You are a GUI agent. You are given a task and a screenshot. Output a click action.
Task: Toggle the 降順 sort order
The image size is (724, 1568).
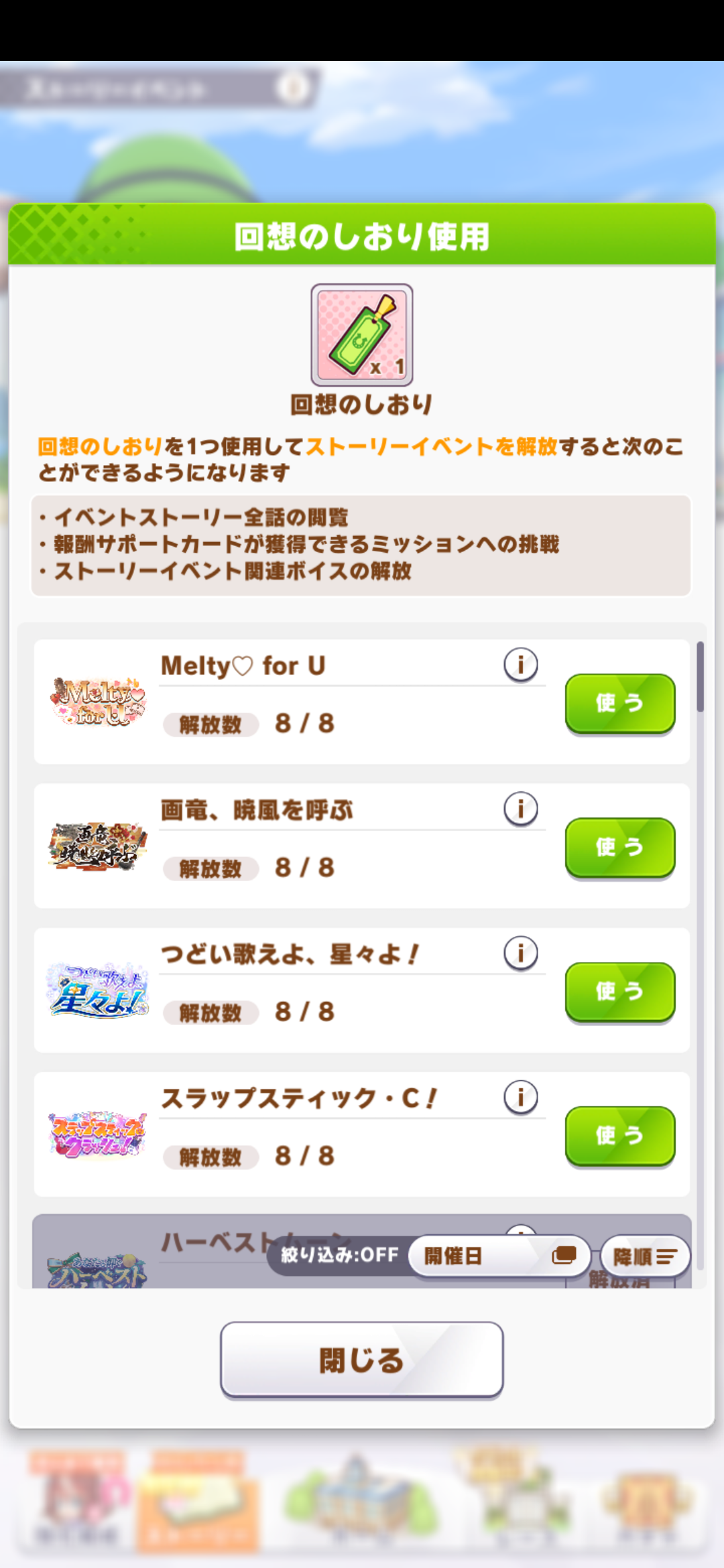click(645, 1256)
